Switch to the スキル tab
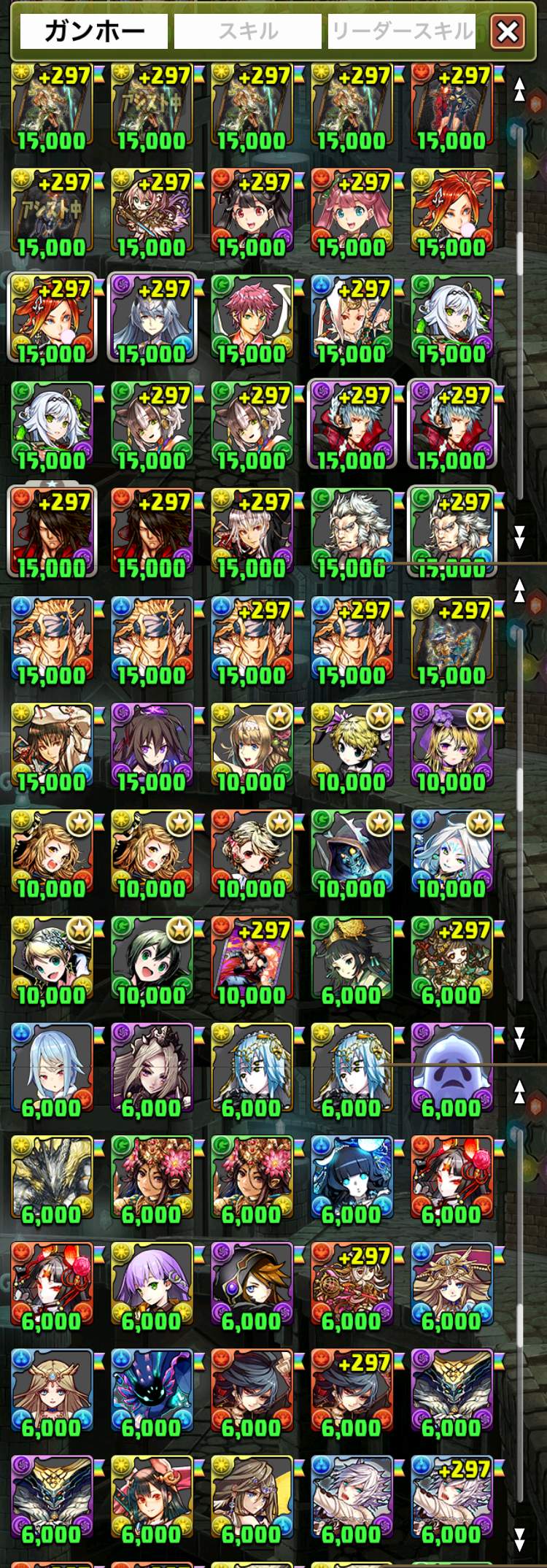Viewport: 547px width, 1568px height. [248, 31]
